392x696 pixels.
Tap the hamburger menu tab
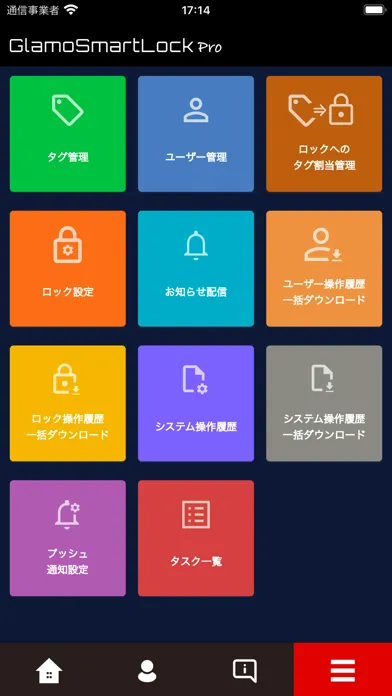click(343, 670)
